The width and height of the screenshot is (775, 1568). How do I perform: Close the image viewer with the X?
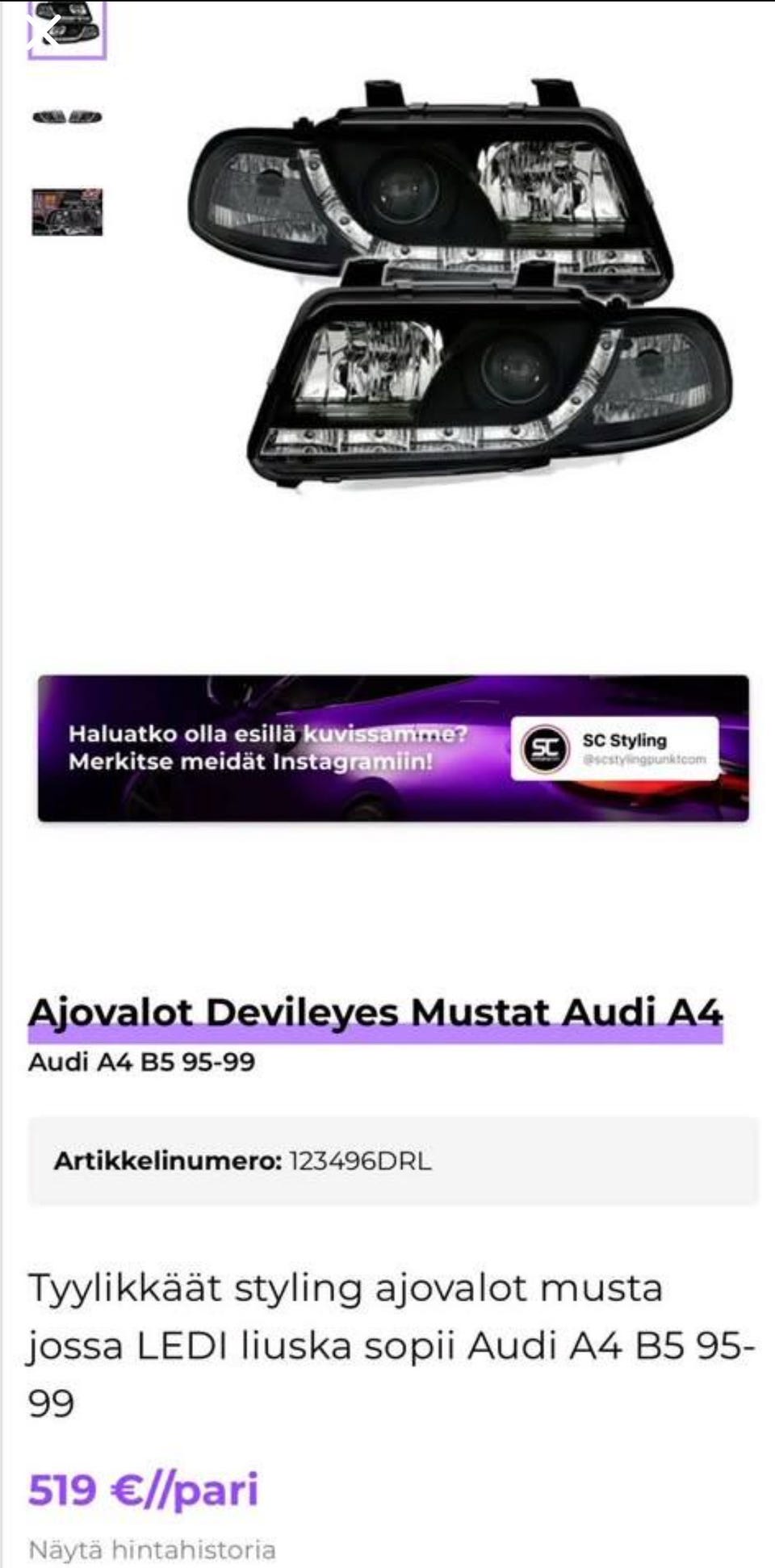pos(44,31)
